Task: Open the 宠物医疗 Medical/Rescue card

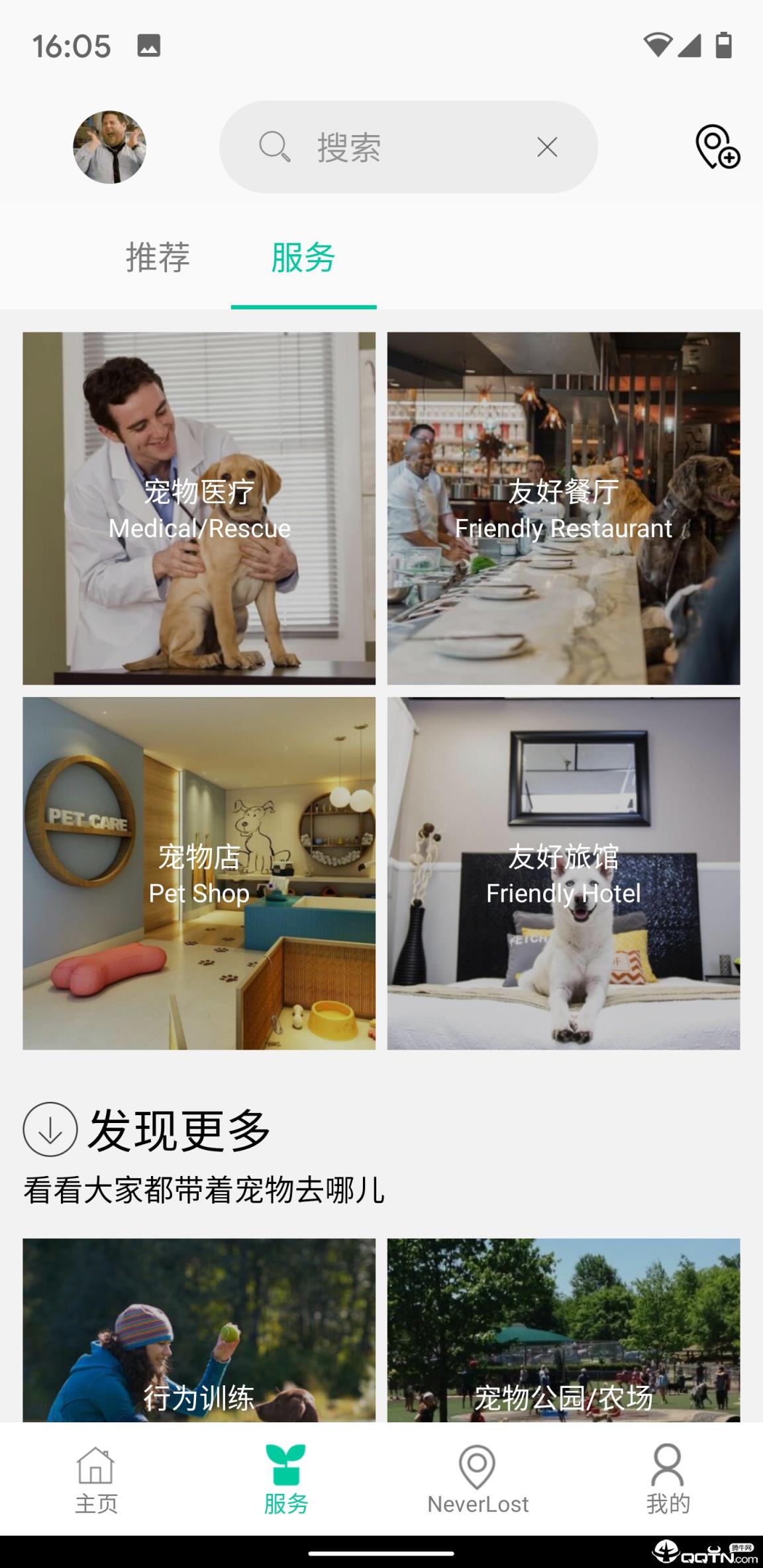Action: 199,507
